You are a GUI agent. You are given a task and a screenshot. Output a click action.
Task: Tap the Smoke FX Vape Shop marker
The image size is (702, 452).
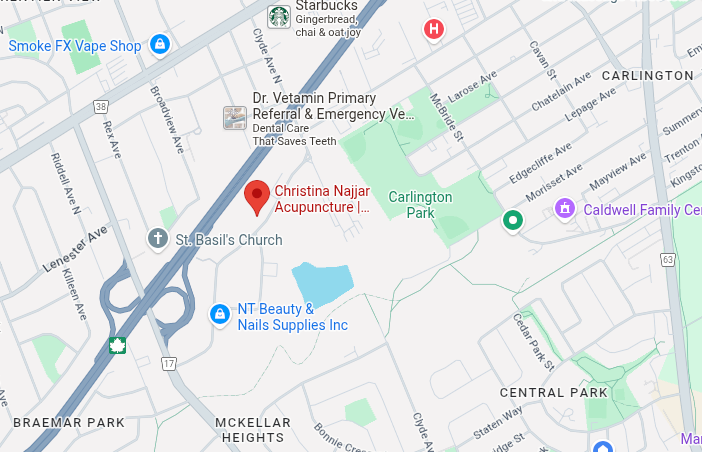[x=159, y=44]
